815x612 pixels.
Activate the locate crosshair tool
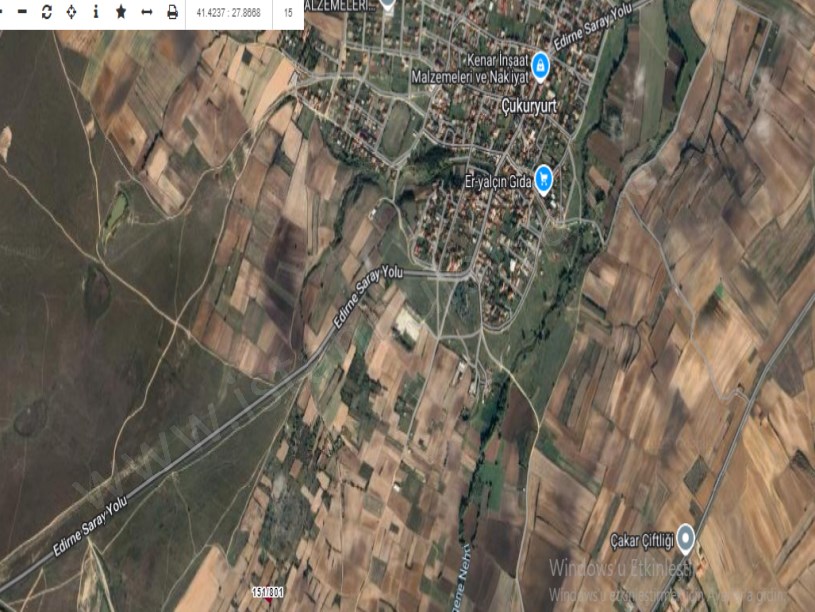[71, 12]
